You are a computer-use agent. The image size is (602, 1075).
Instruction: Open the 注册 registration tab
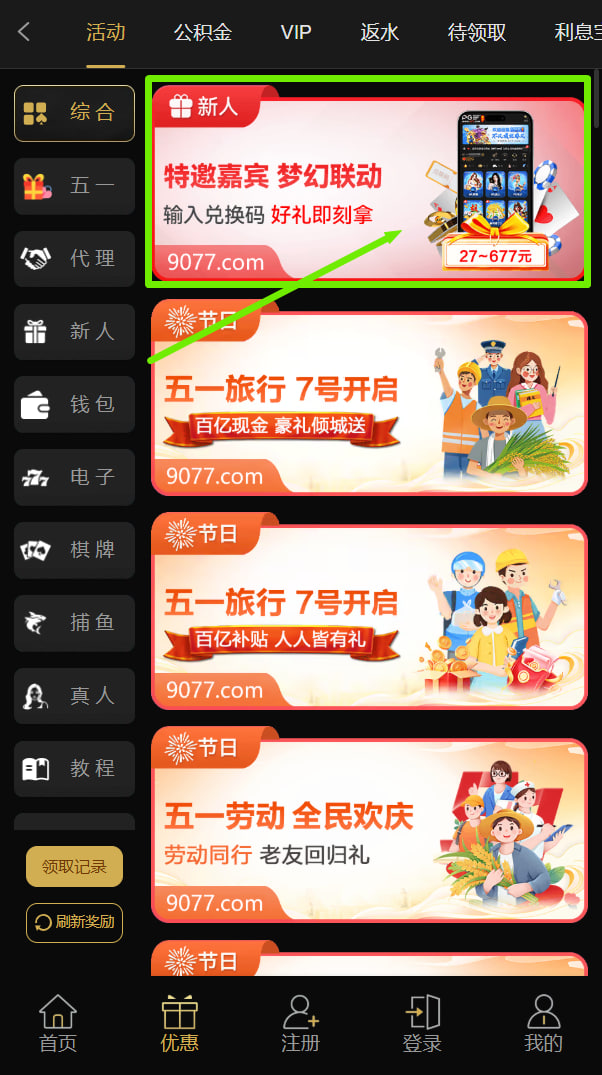[x=300, y=1024]
